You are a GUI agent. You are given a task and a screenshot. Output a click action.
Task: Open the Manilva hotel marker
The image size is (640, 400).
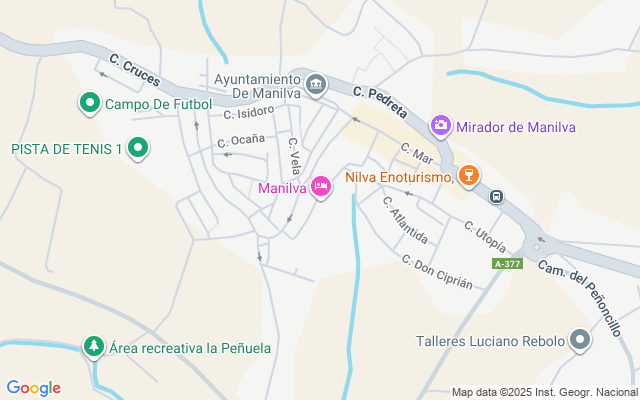tap(321, 187)
